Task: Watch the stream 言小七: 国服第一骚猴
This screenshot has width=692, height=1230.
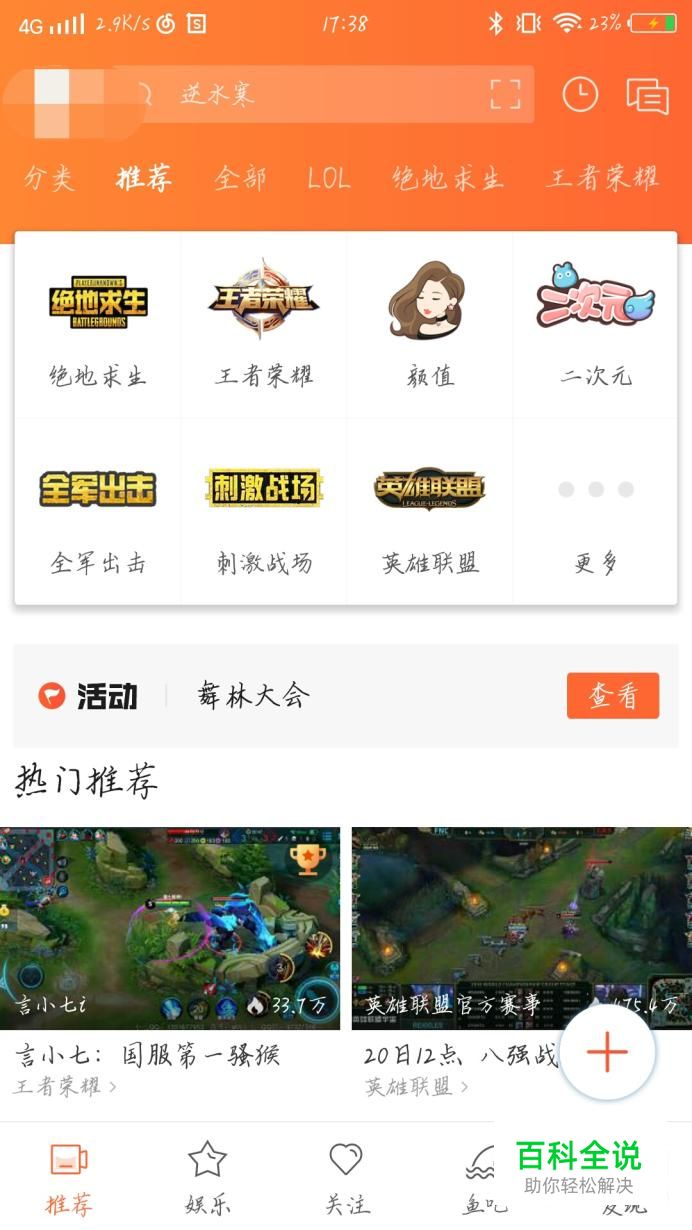Action: (170, 928)
